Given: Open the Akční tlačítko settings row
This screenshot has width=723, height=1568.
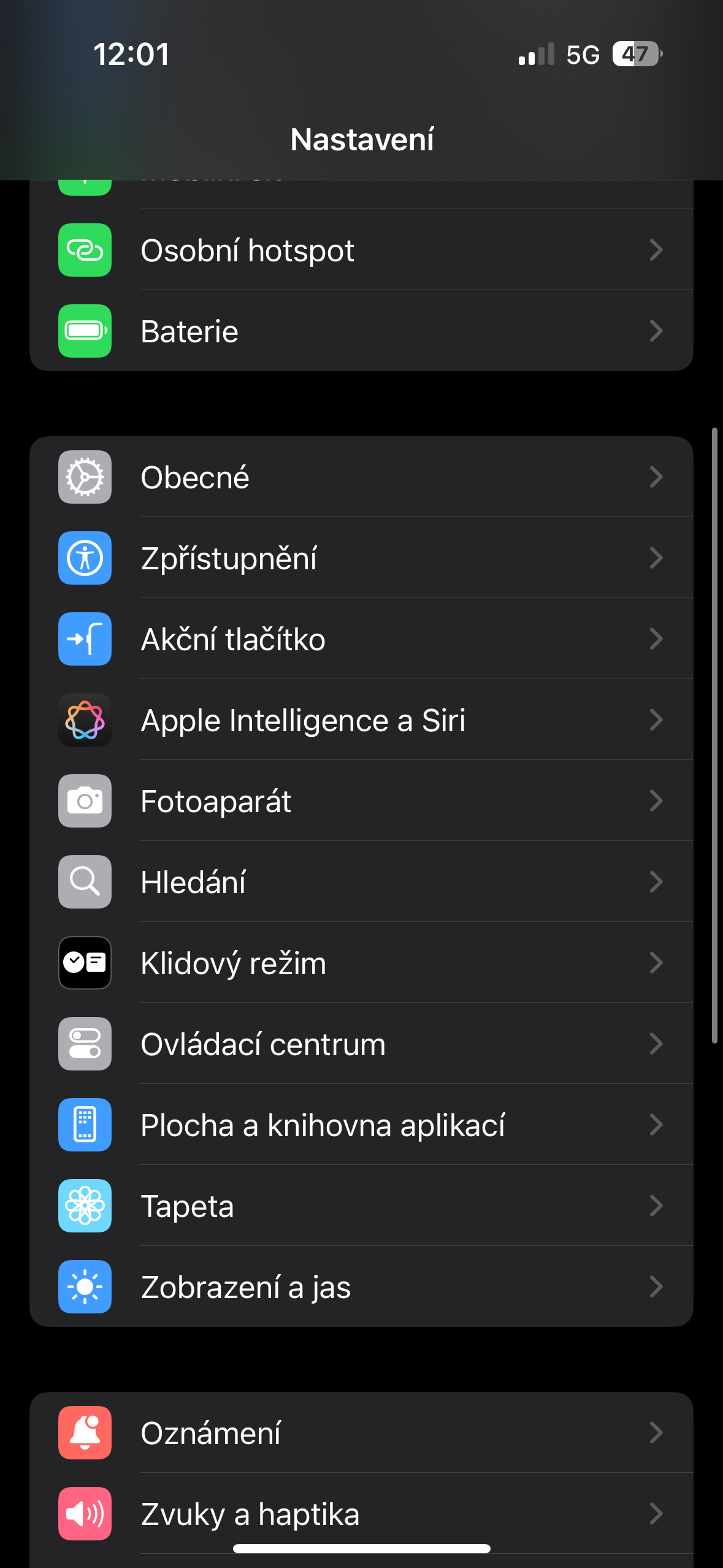Looking at the screenshot, I should coord(362,639).
